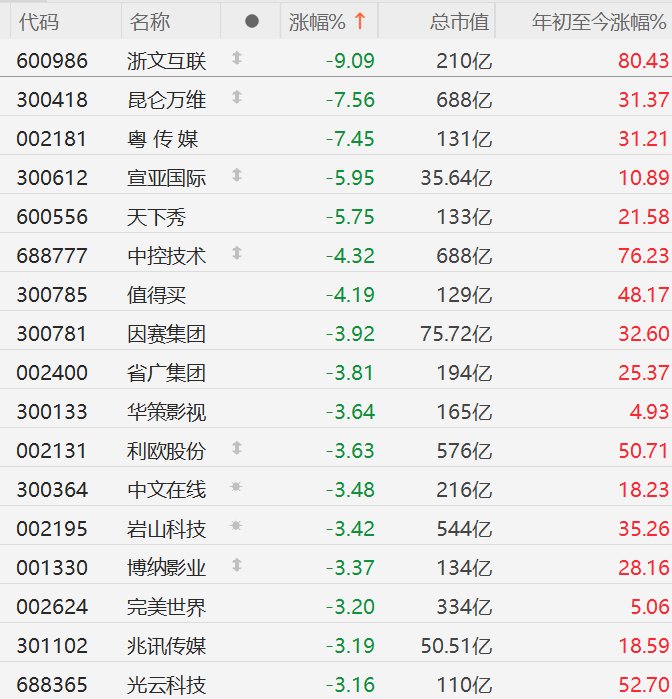The image size is (672, 699).
Task: Open 中文在线 stock row
Action: (x=167, y=490)
